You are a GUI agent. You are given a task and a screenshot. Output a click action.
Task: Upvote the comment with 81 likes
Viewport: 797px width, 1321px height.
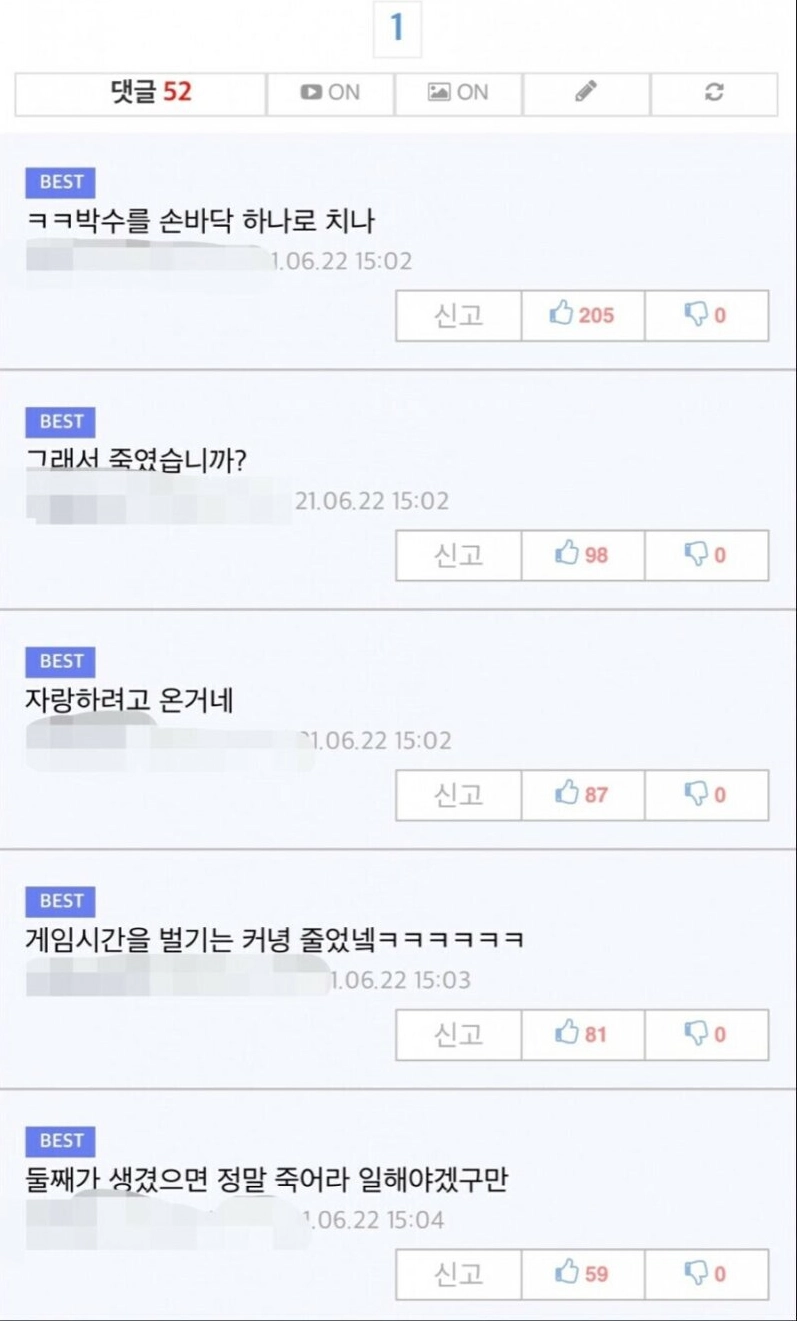point(582,1034)
